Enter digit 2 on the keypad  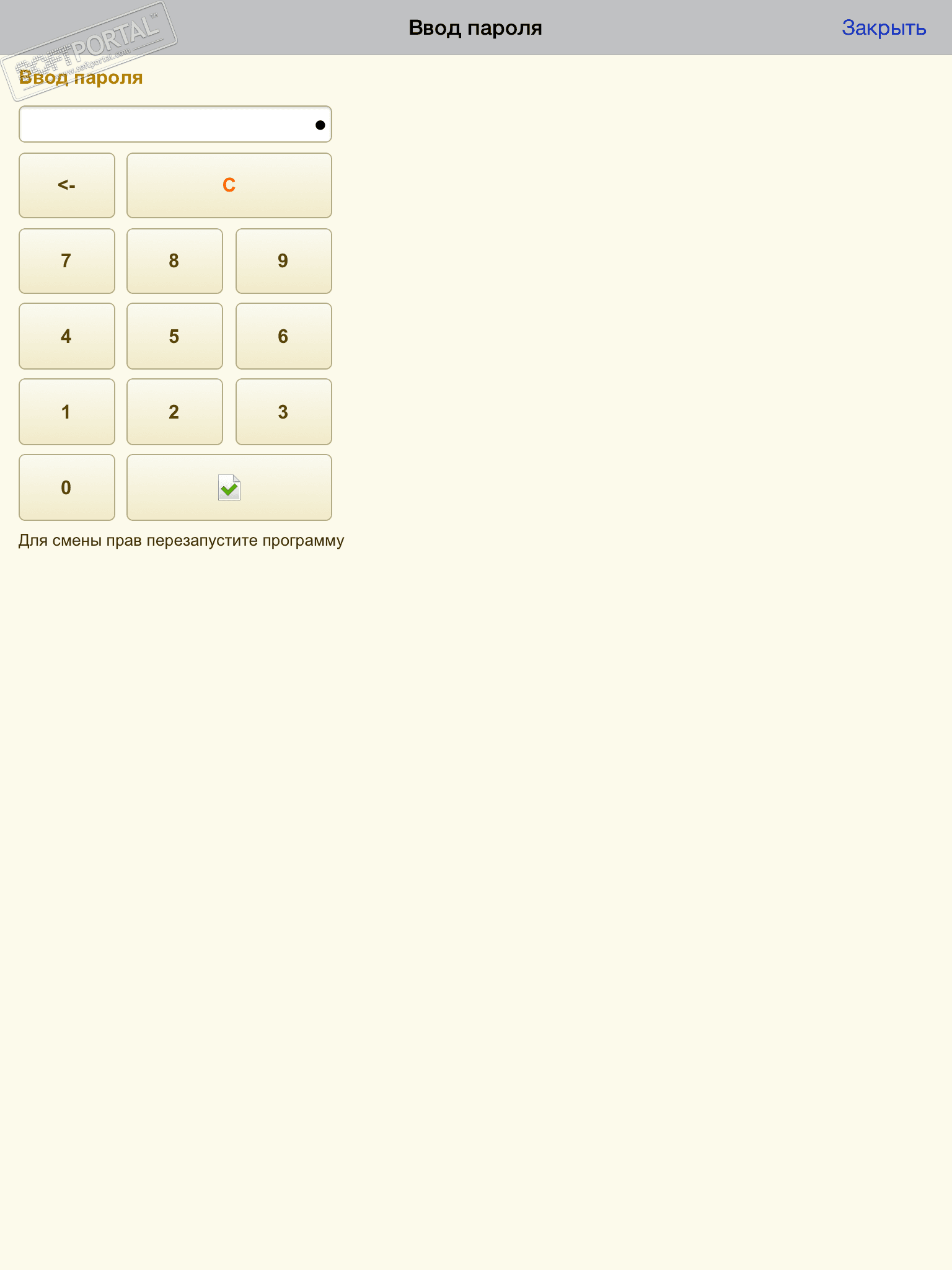(x=174, y=412)
